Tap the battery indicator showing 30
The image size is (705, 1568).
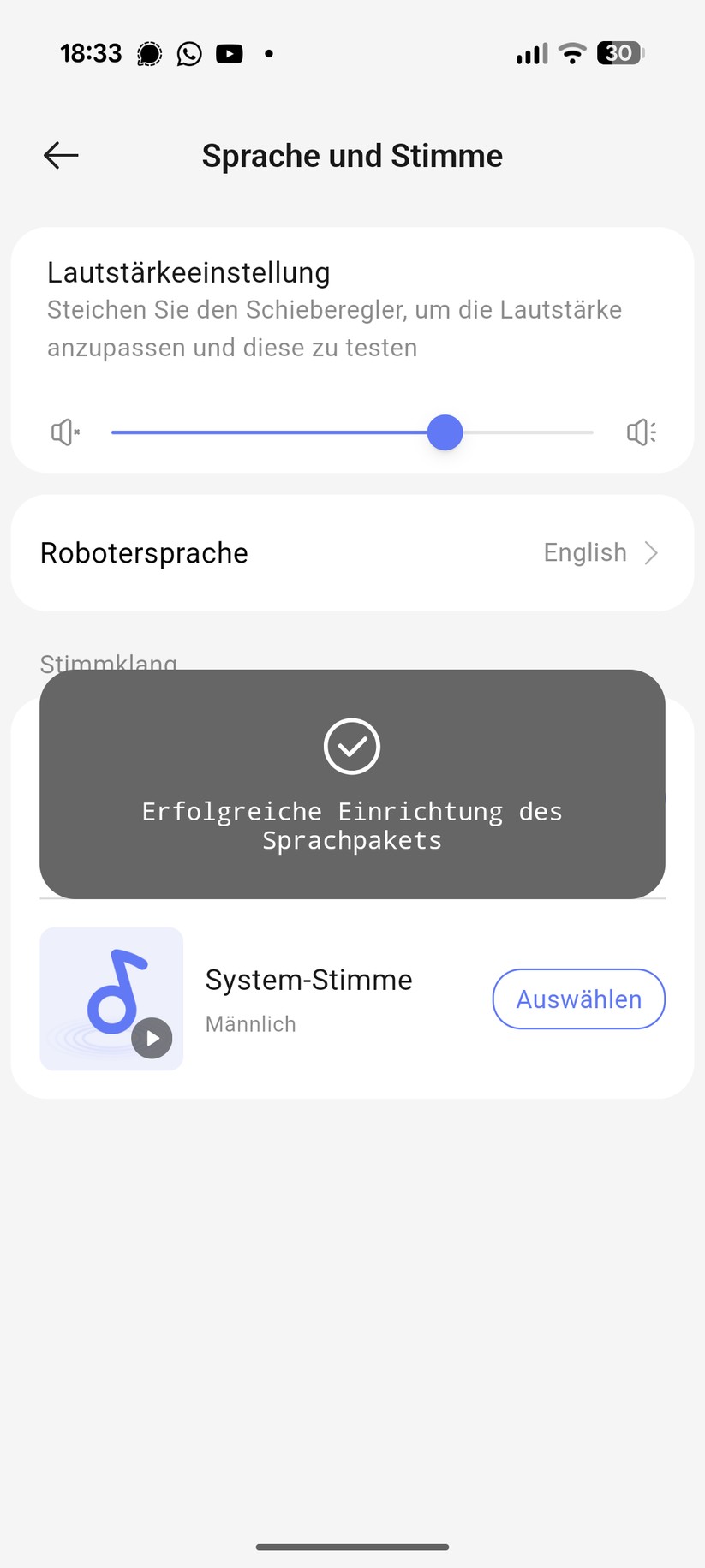tap(618, 53)
